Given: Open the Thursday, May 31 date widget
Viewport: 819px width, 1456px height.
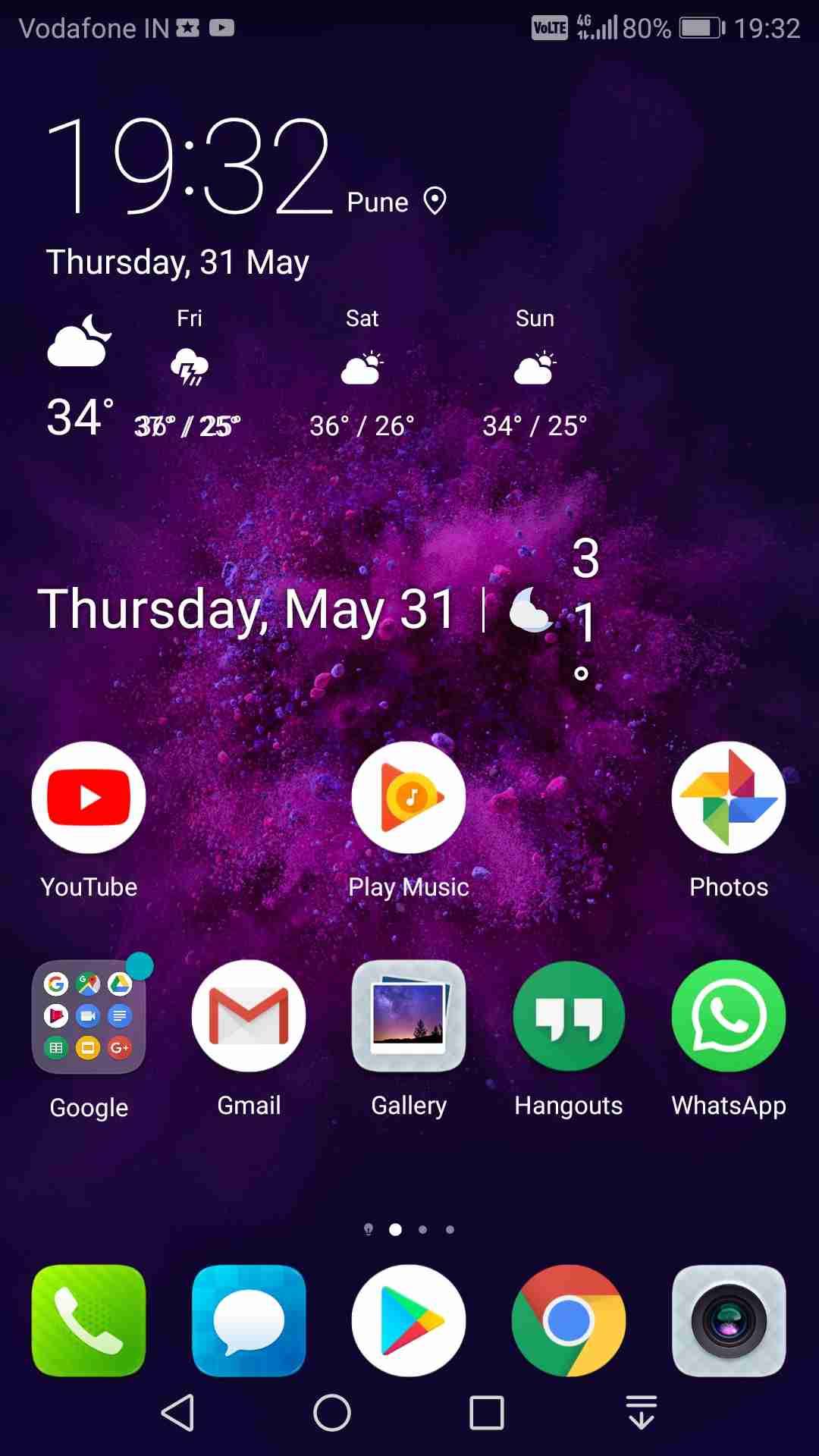Looking at the screenshot, I should [246, 609].
